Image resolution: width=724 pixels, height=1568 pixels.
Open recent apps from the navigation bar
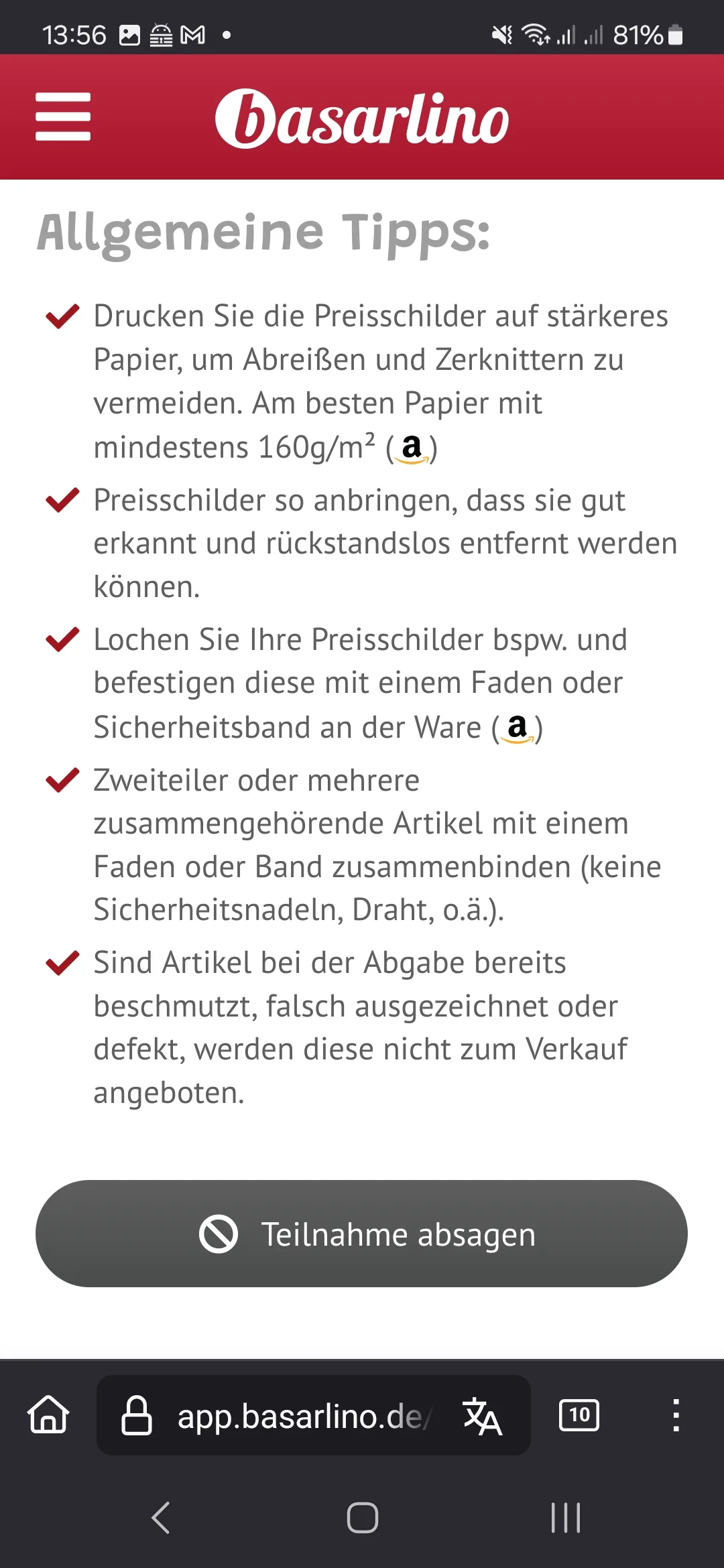tap(566, 1518)
